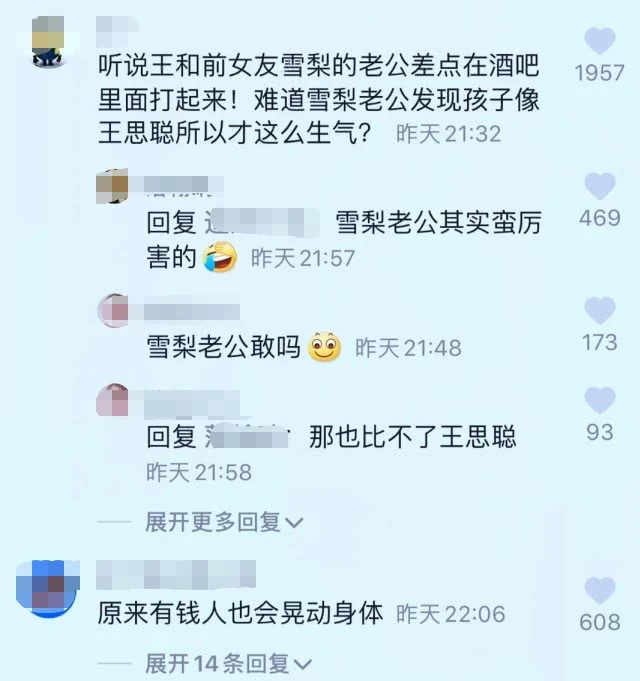Expand 展开14条回复
The width and height of the screenshot is (640, 681).
coord(229,663)
